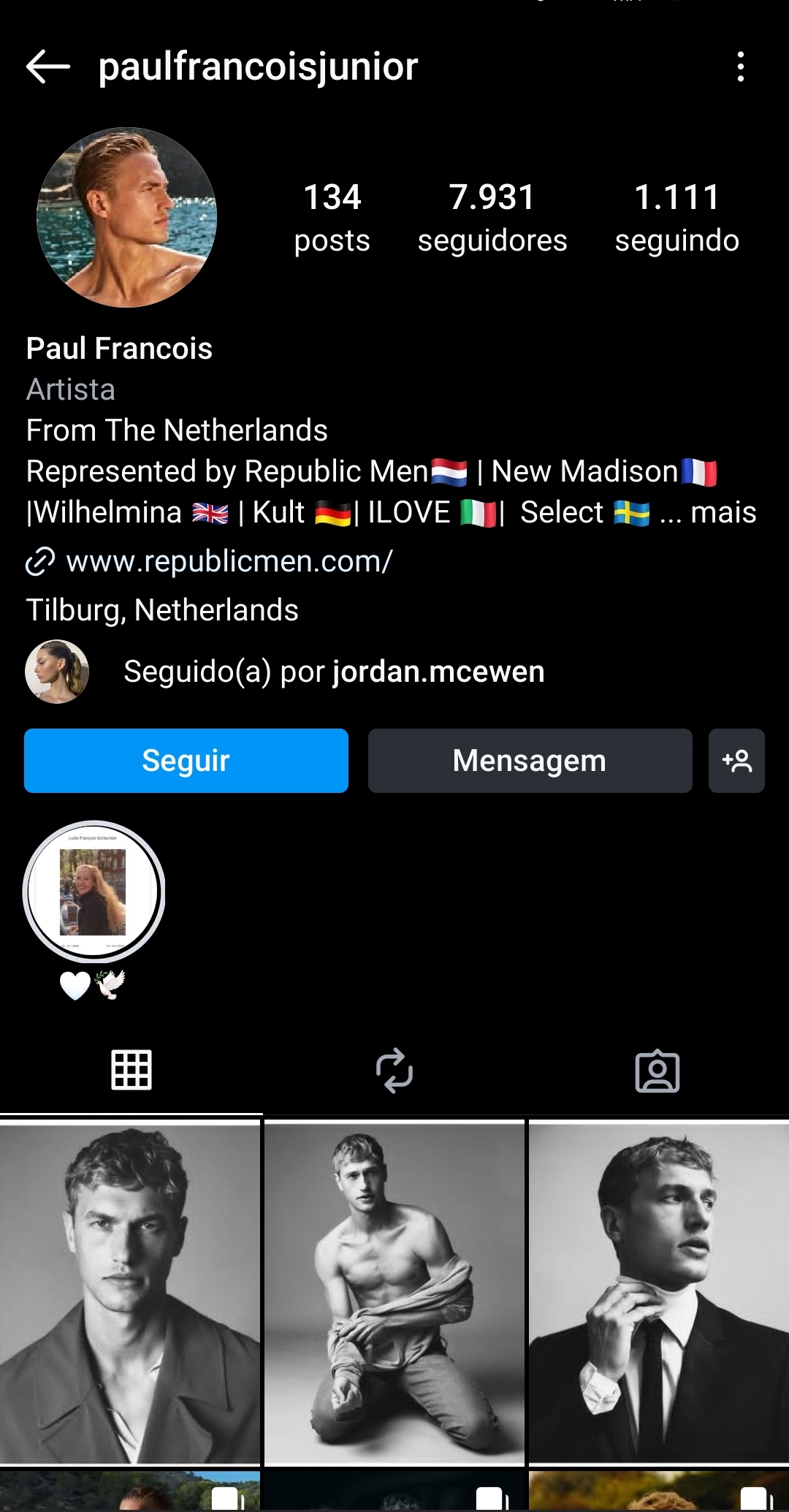
Task: Send a message via Mensagem
Action: click(530, 761)
